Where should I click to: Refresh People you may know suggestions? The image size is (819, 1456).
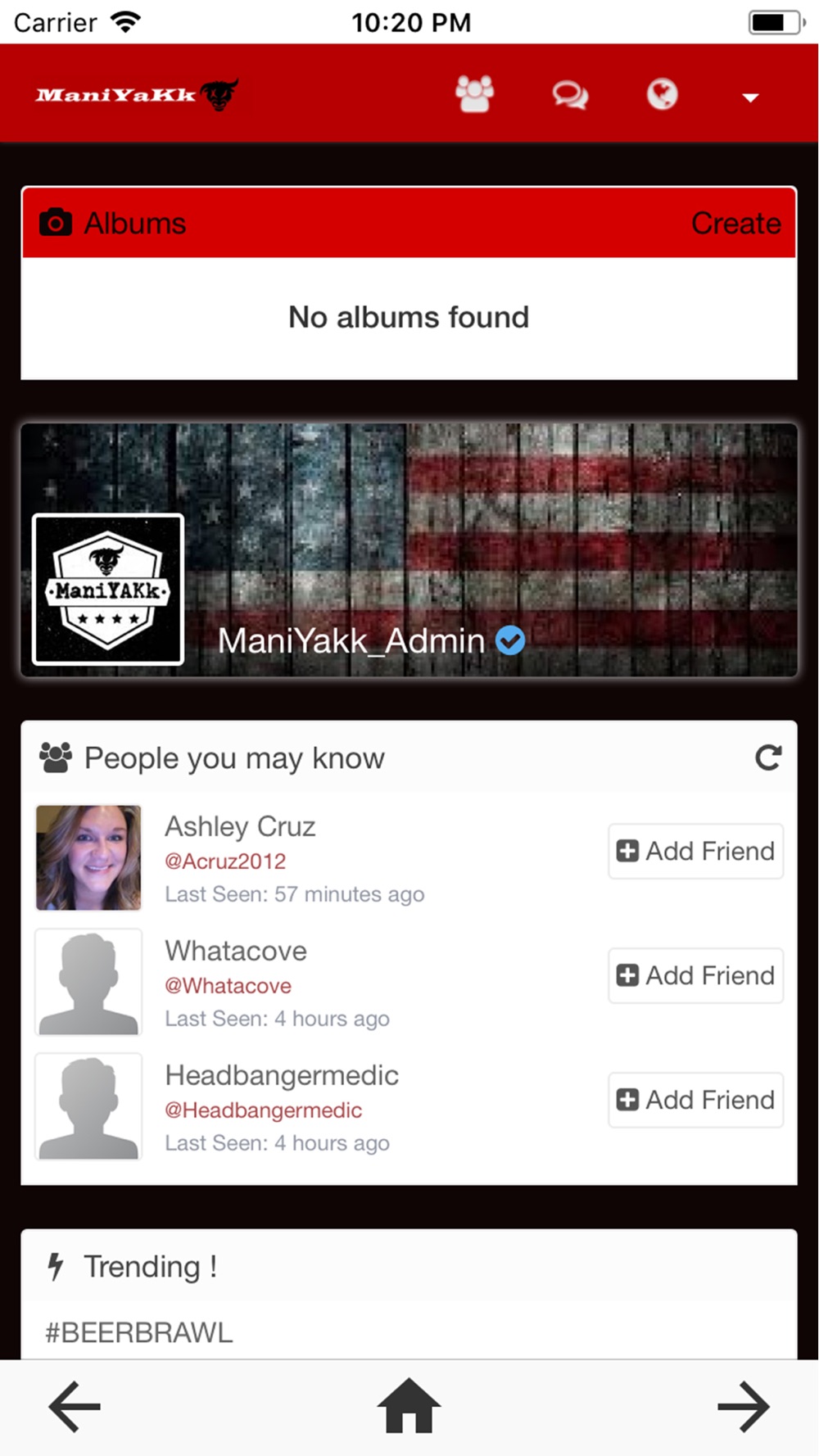click(767, 757)
